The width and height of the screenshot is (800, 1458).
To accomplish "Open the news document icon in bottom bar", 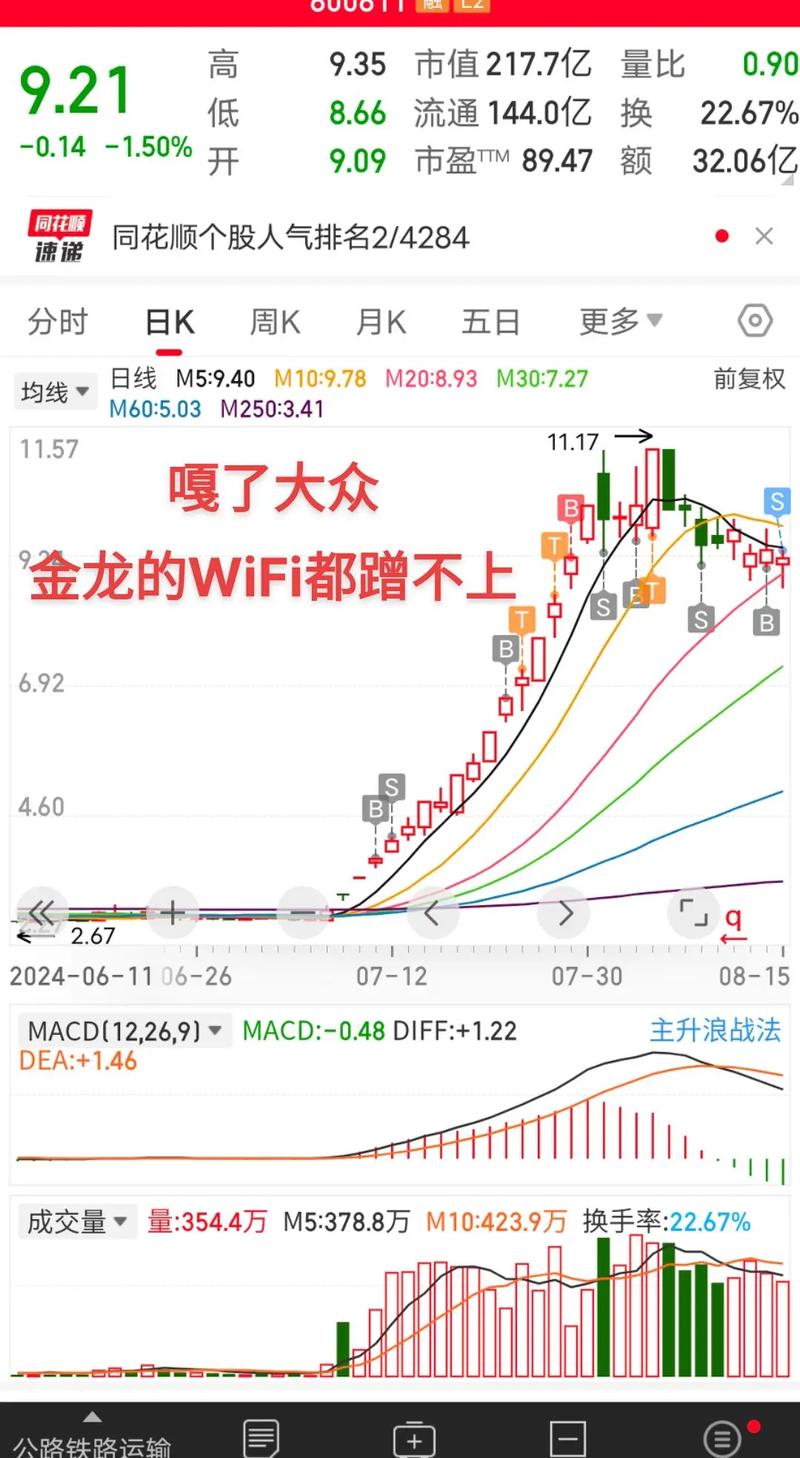I will click(x=262, y=1438).
